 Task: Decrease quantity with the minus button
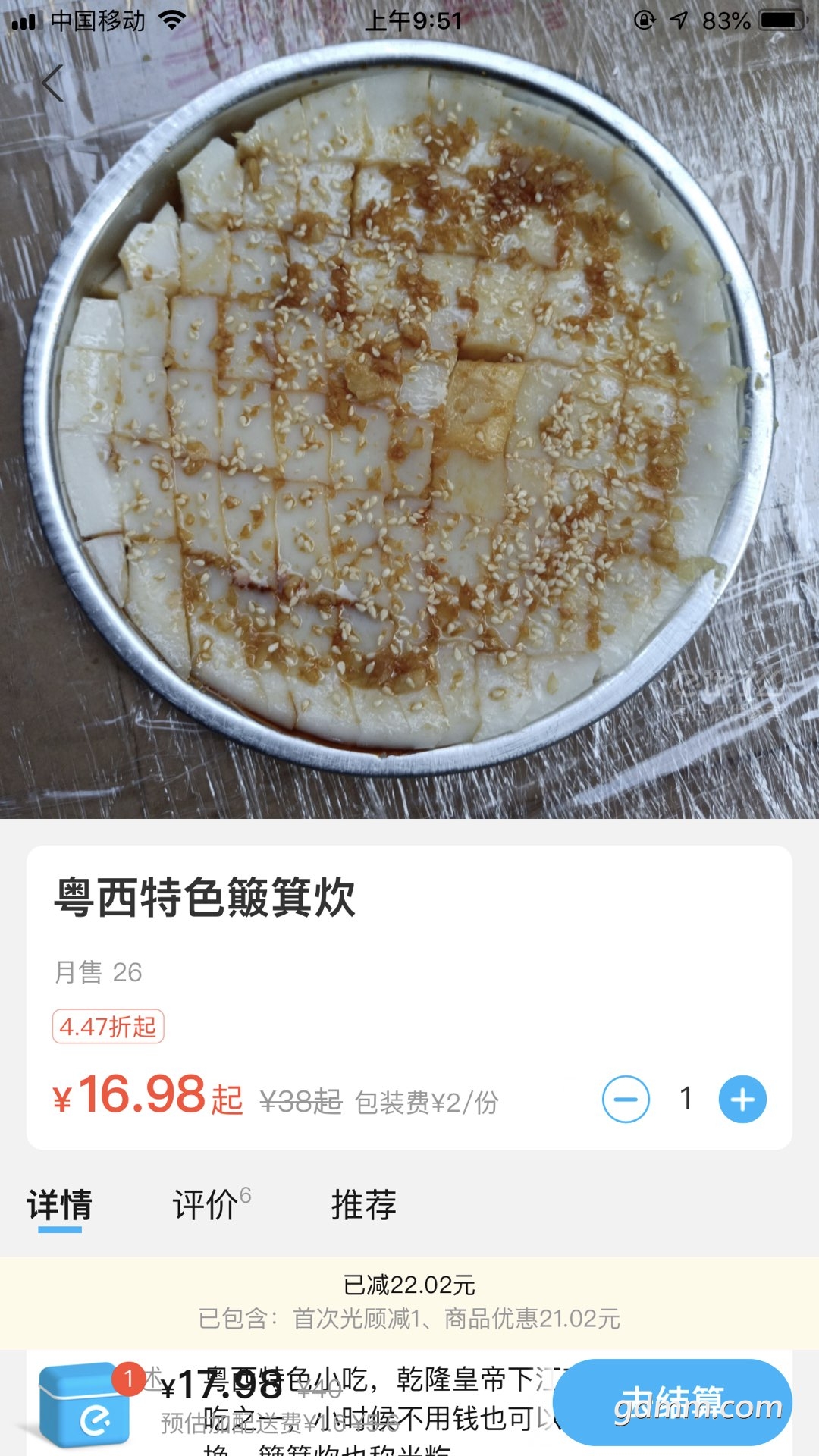[626, 1099]
